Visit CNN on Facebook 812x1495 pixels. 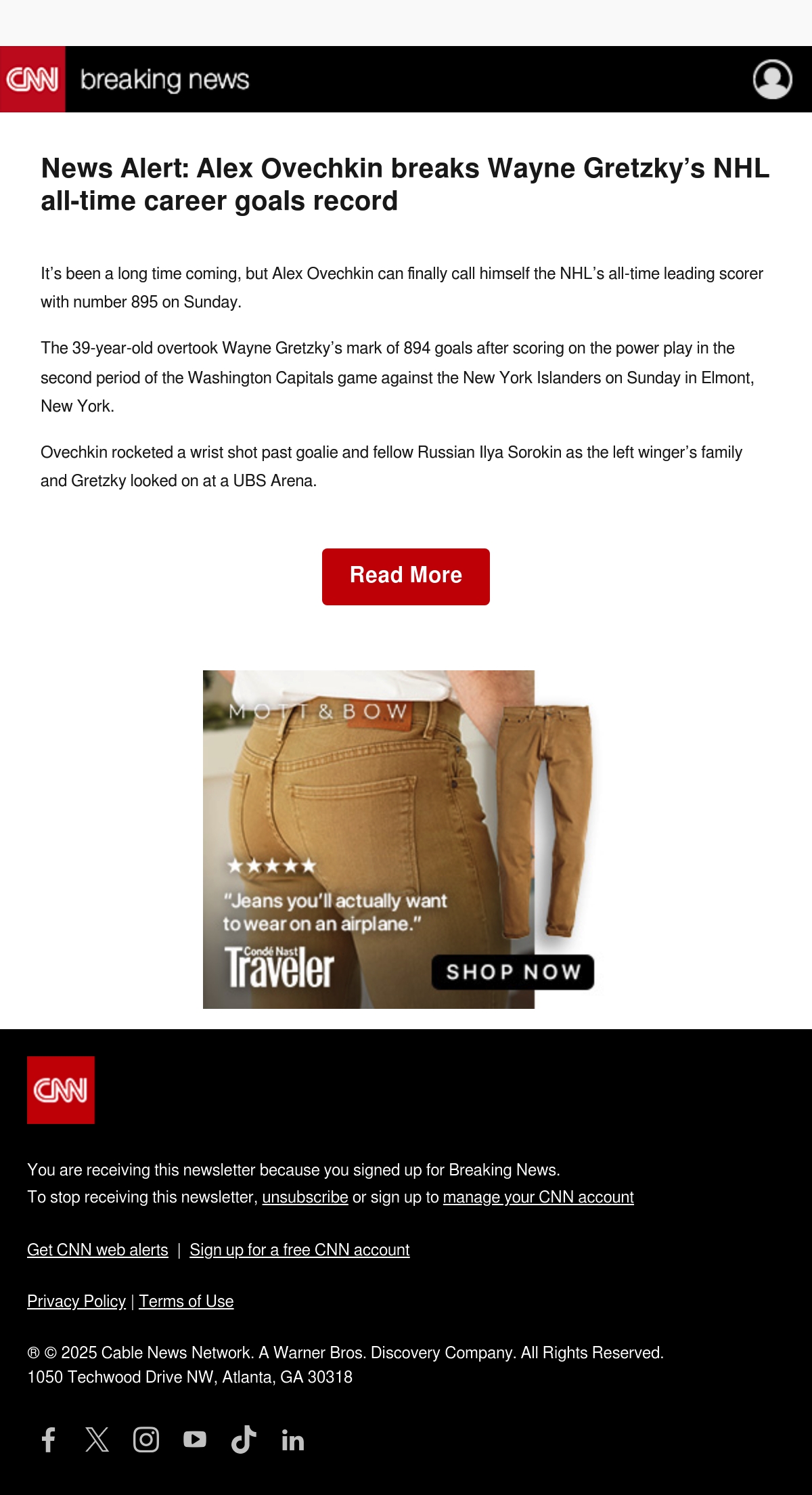49,1439
